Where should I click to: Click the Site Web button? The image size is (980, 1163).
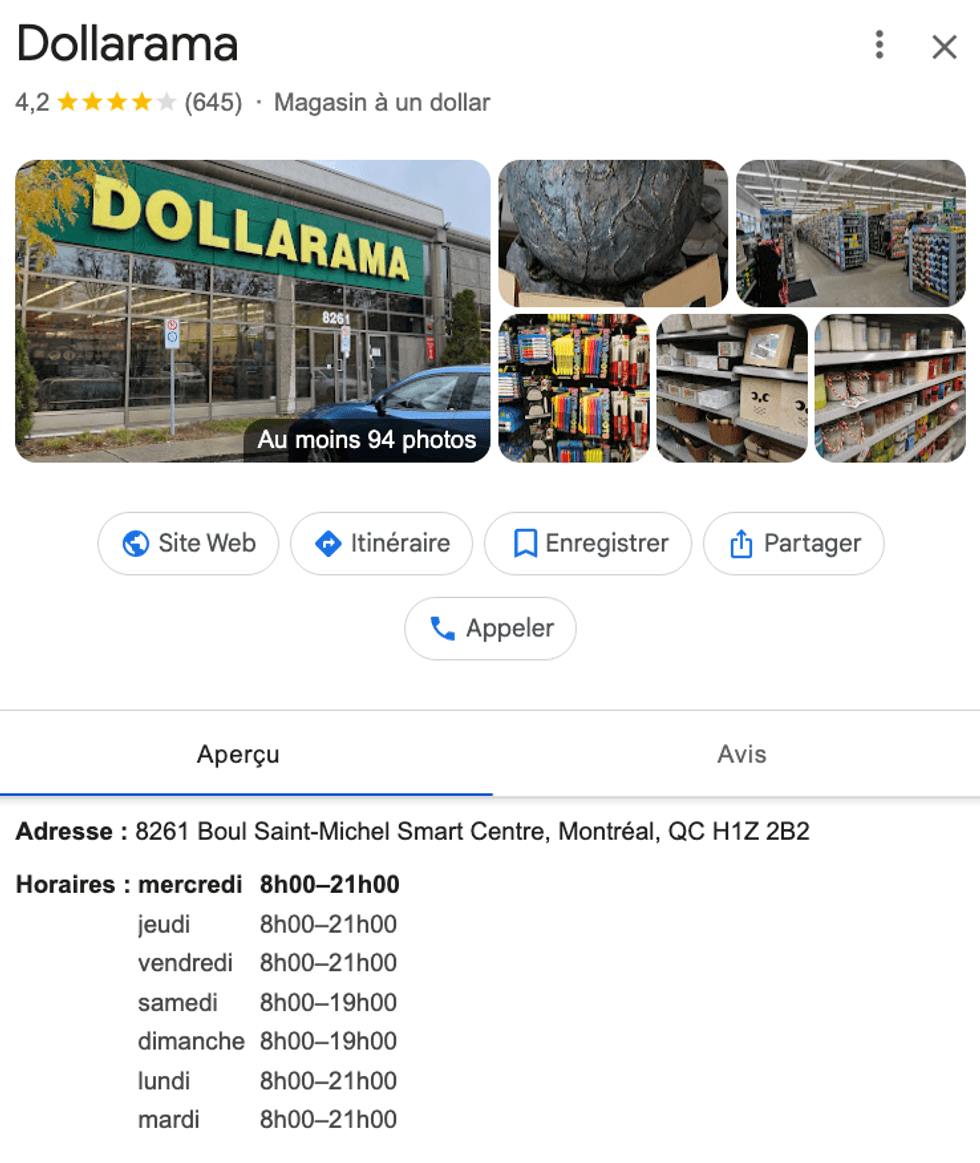point(187,543)
